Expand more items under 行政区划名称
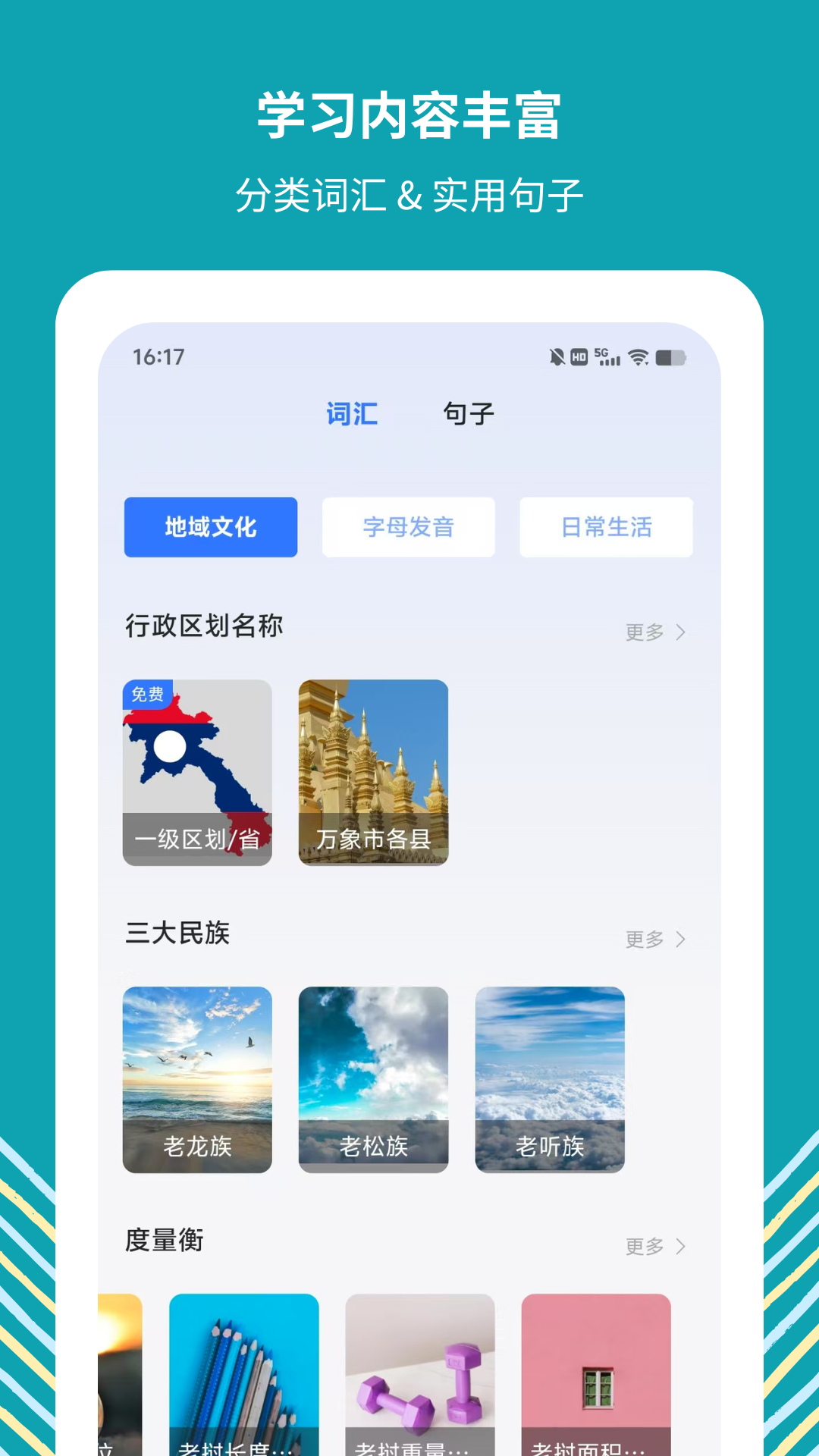This screenshot has height=1456, width=819. coord(657,630)
